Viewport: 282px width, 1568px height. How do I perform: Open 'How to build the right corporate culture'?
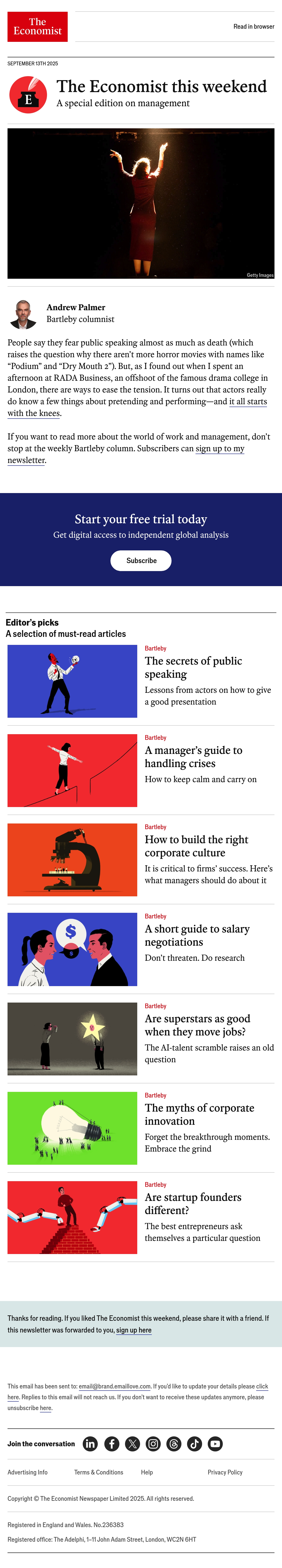196,846
